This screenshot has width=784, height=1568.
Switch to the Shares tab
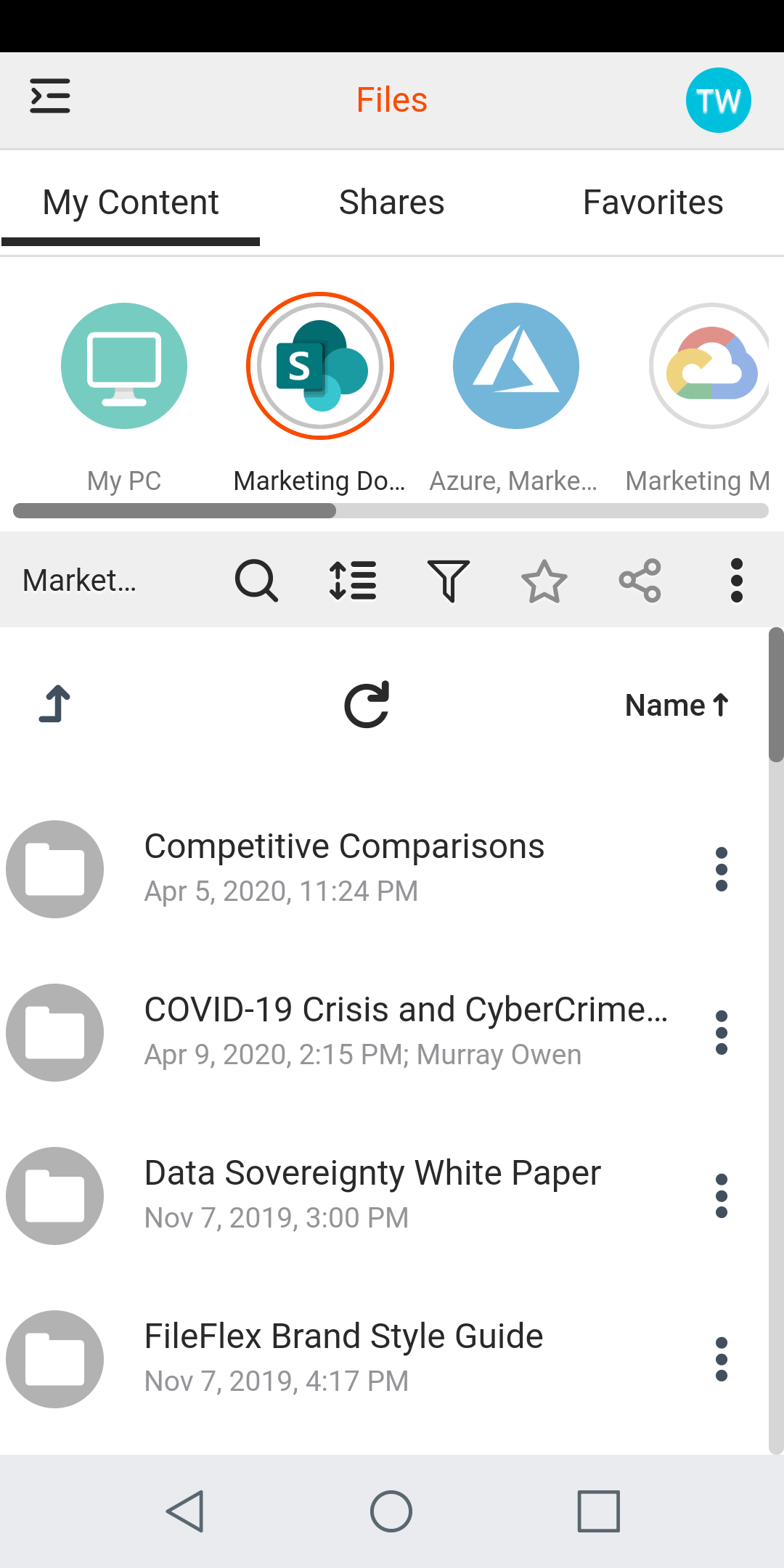[391, 203]
